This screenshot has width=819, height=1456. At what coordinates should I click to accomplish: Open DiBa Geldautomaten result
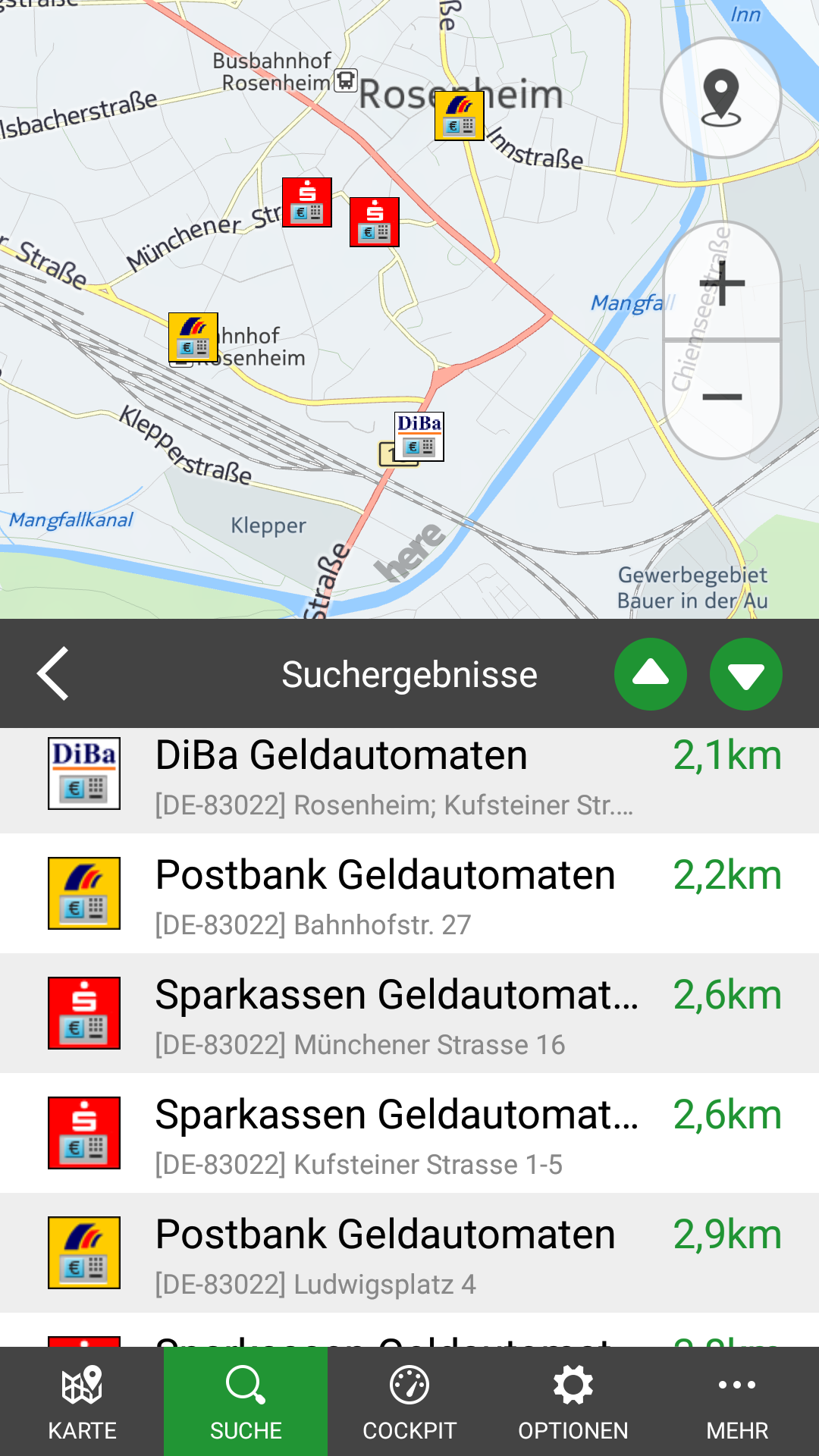pos(409,778)
